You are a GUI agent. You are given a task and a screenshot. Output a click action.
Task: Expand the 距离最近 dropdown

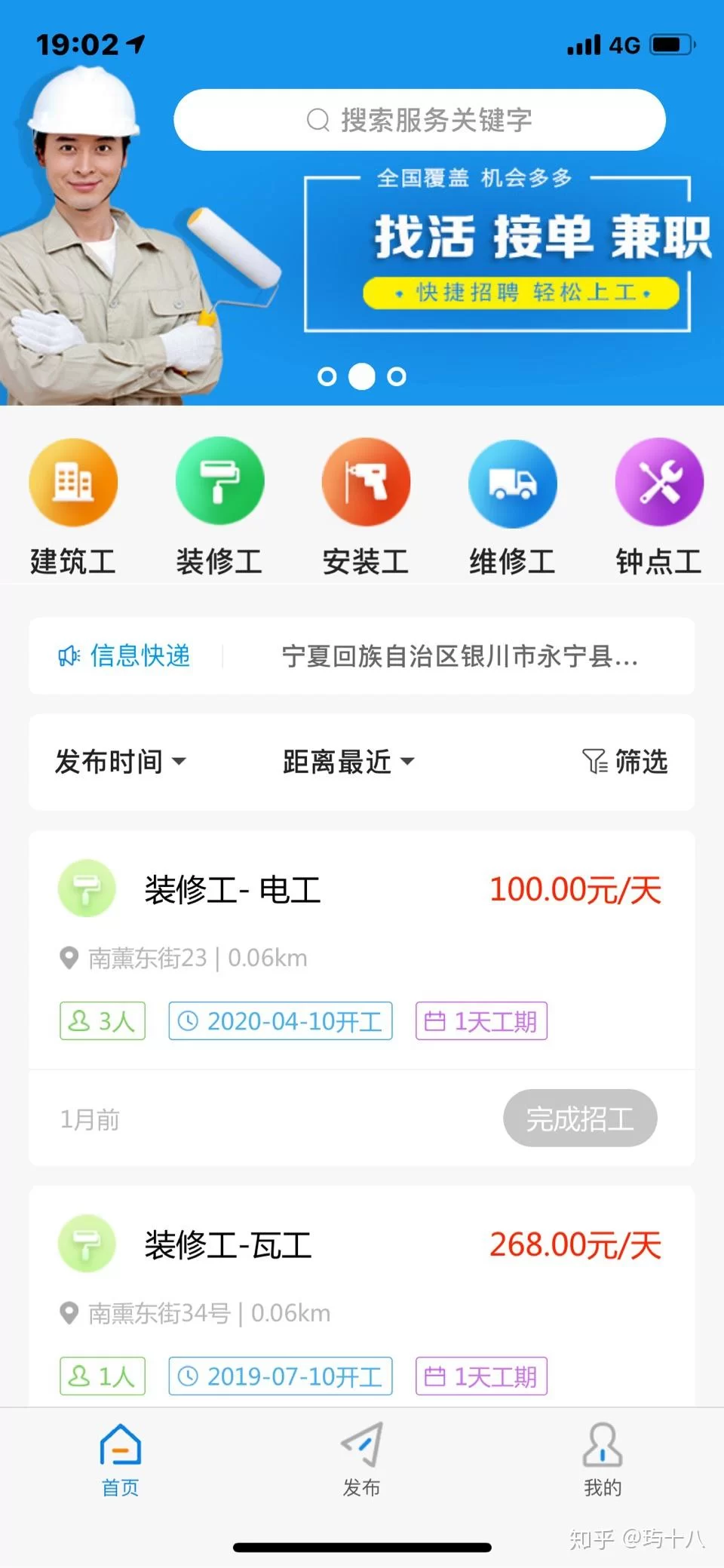pyautogui.click(x=348, y=762)
